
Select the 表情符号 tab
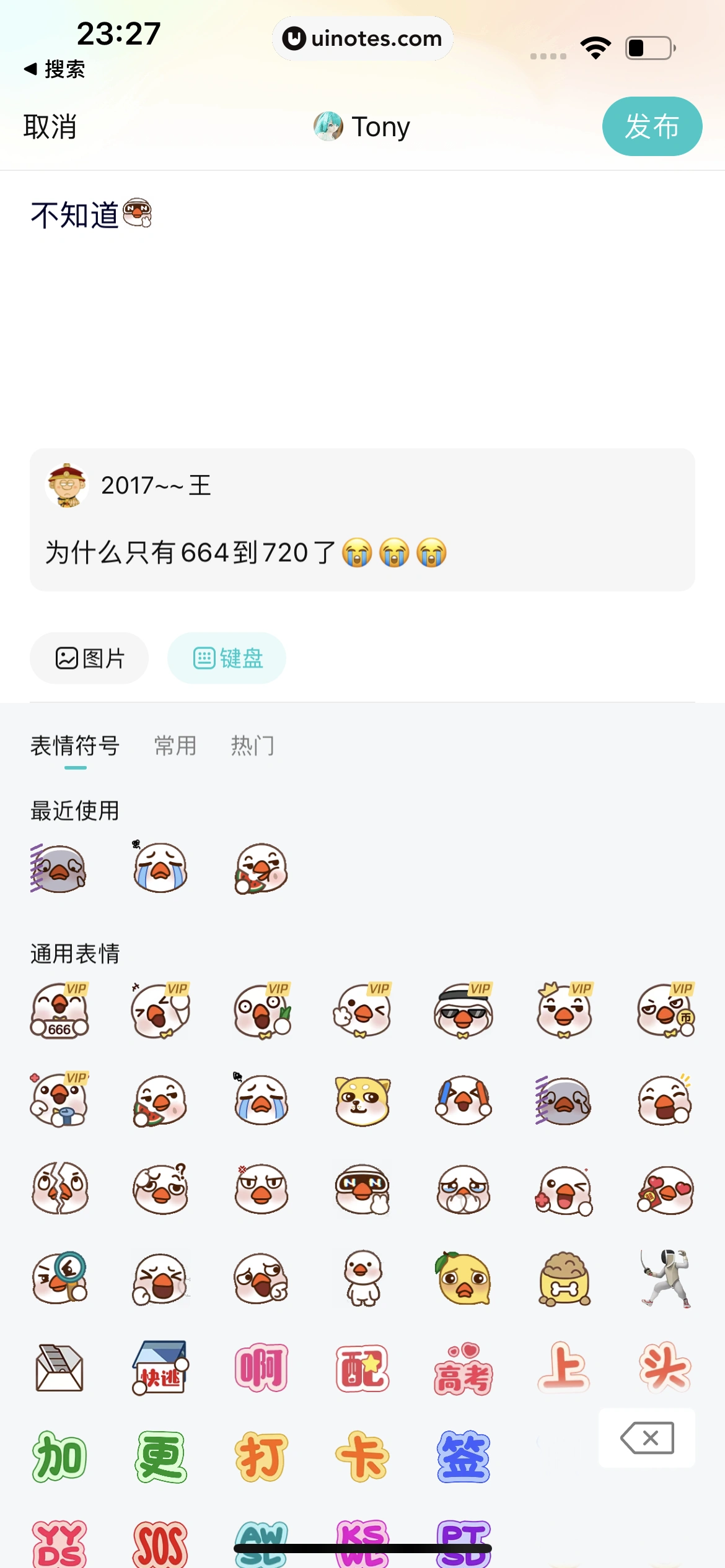click(x=75, y=746)
